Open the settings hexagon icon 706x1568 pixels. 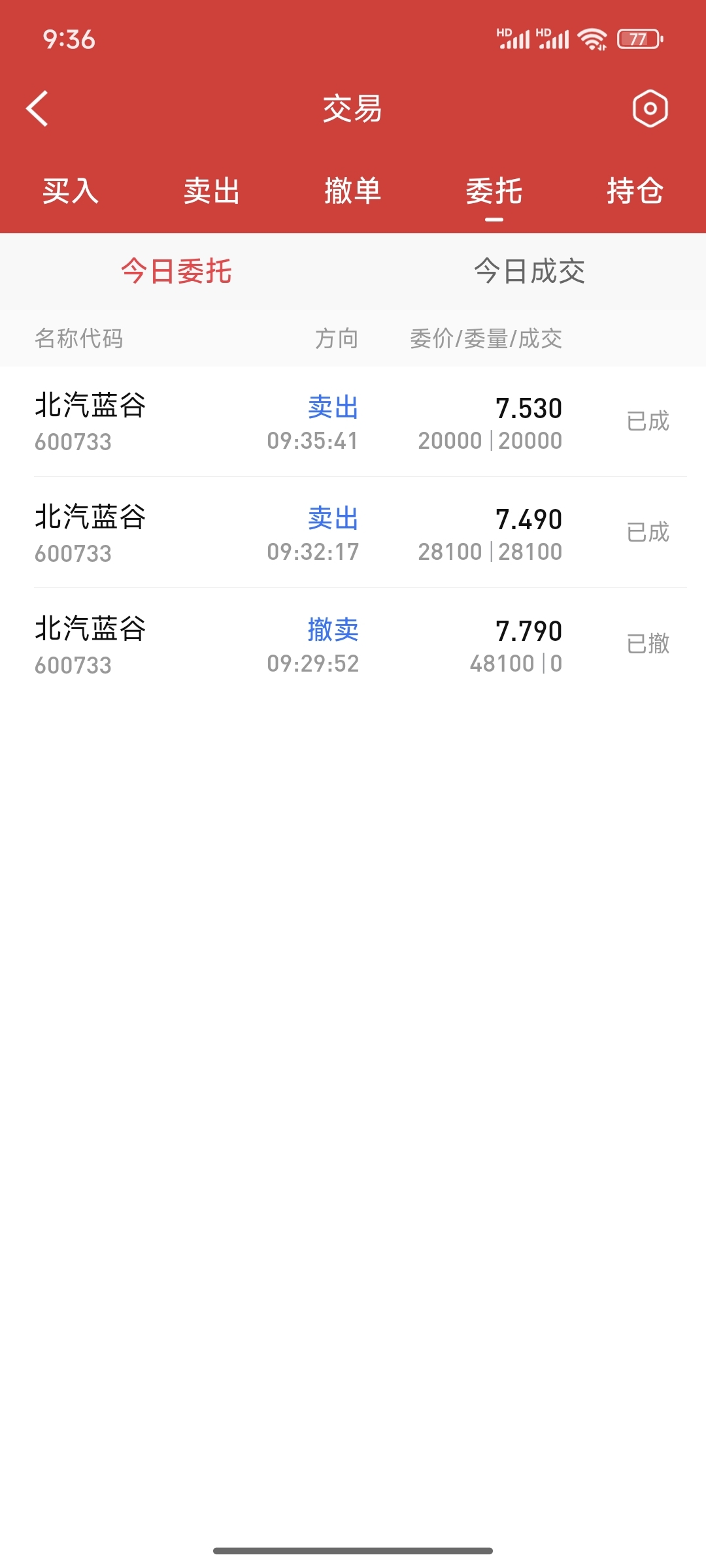[x=650, y=108]
